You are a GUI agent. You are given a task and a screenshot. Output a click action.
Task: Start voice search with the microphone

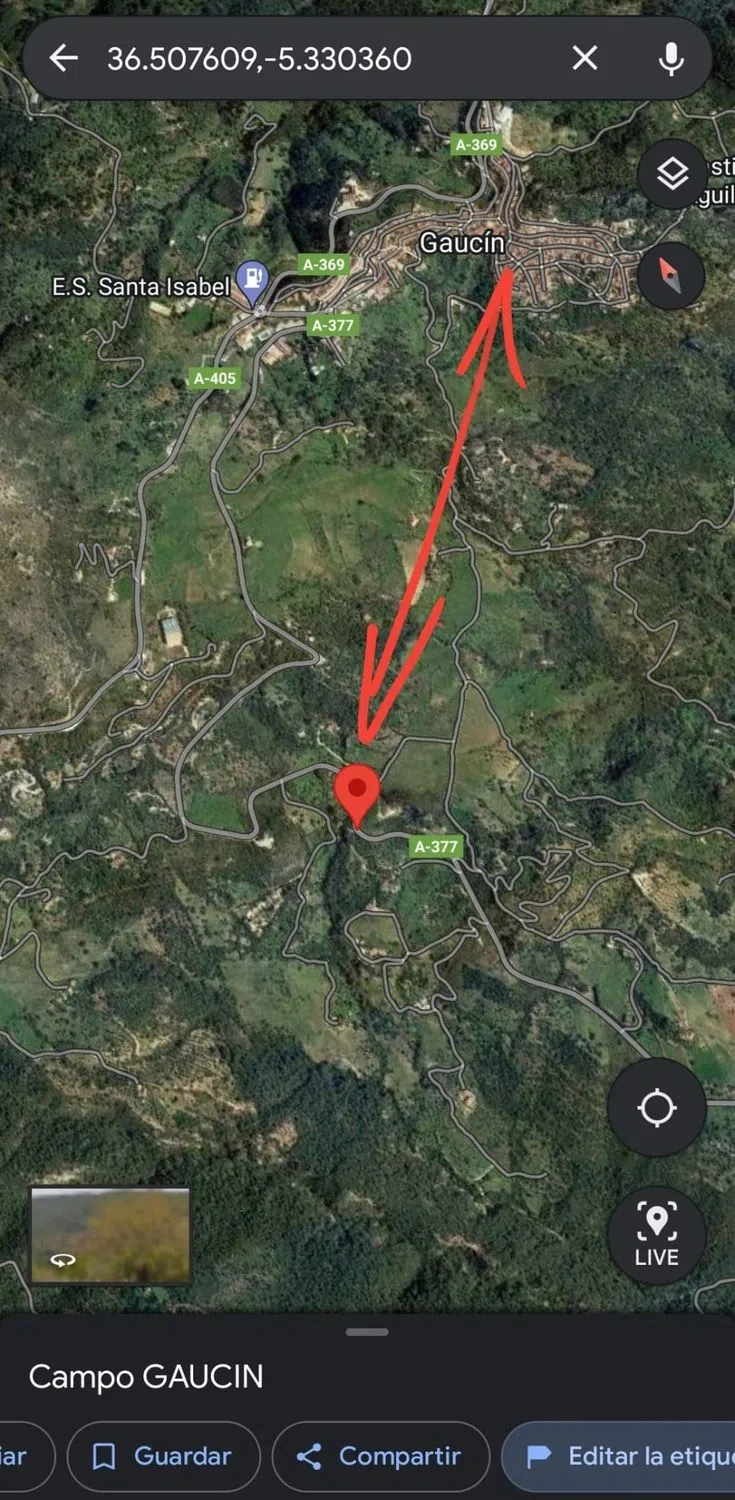coord(671,59)
